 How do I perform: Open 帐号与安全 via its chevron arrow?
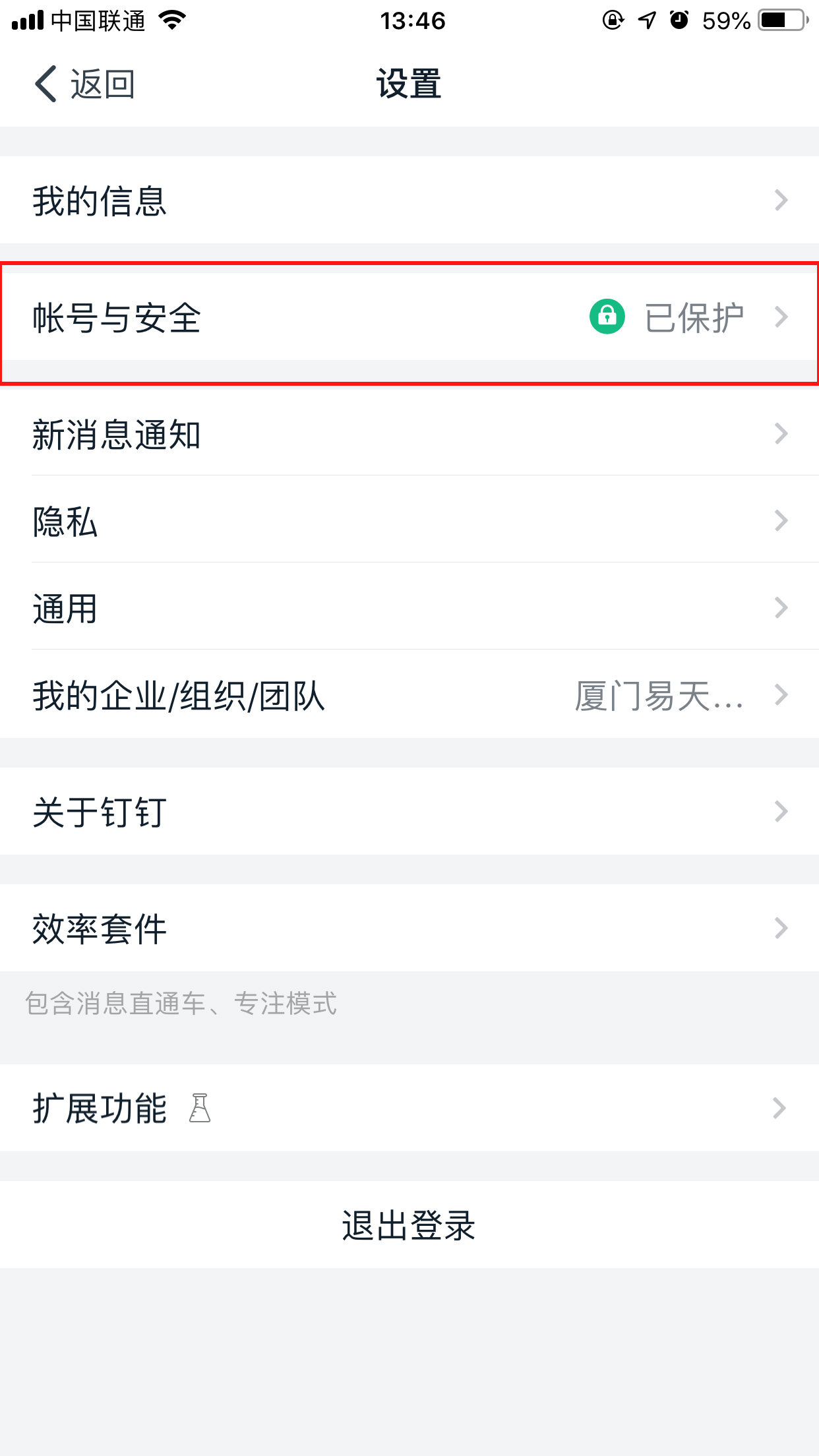781,317
